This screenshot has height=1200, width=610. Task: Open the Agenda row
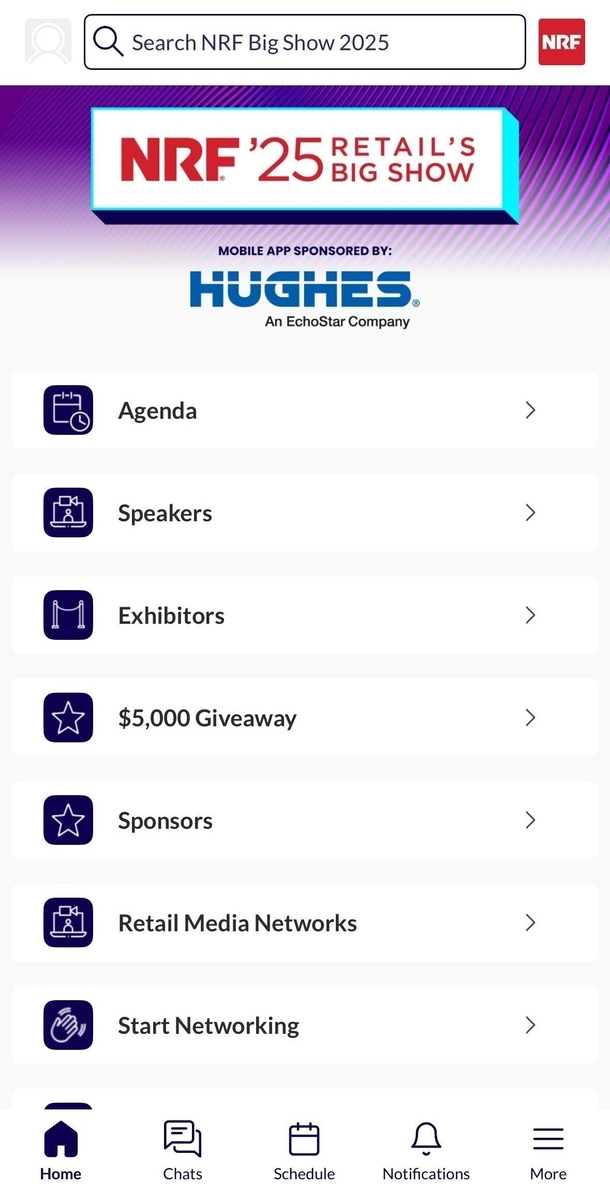tap(305, 410)
